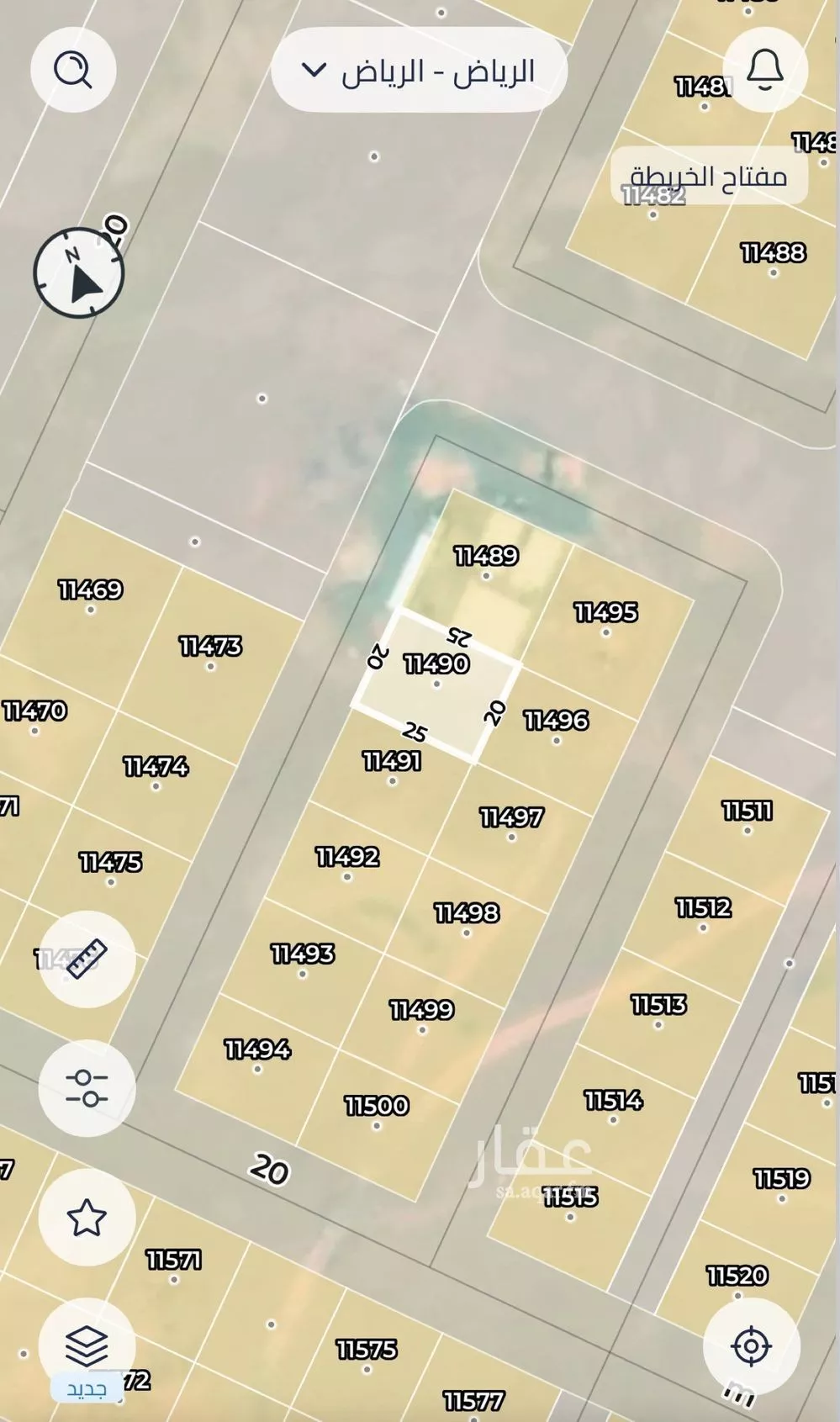Expand the Riyadh city dropdown
Viewport: 840px width, 1422px height.
(419, 71)
